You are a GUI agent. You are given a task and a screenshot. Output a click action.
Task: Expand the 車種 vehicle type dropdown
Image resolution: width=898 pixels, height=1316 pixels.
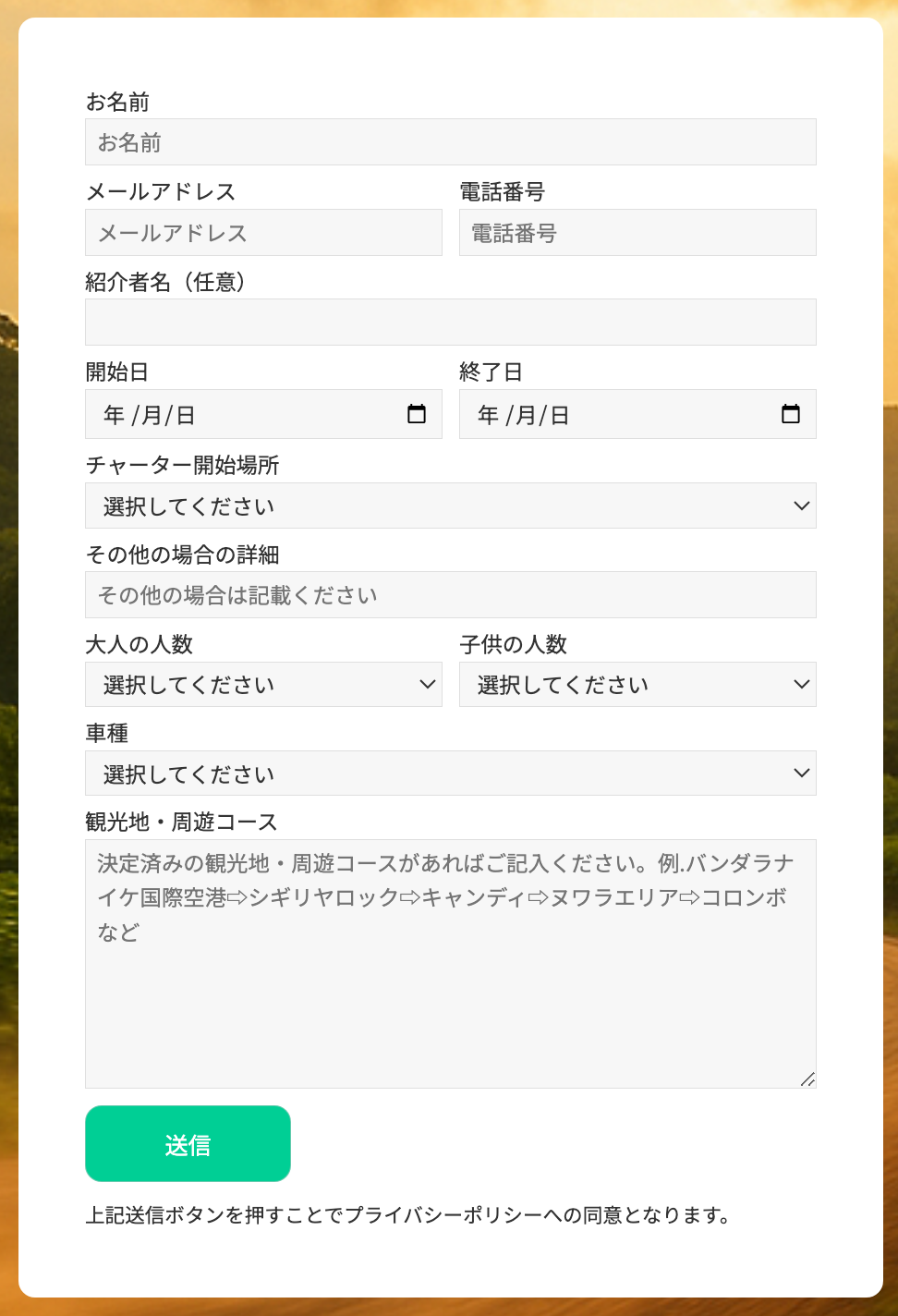point(450,774)
